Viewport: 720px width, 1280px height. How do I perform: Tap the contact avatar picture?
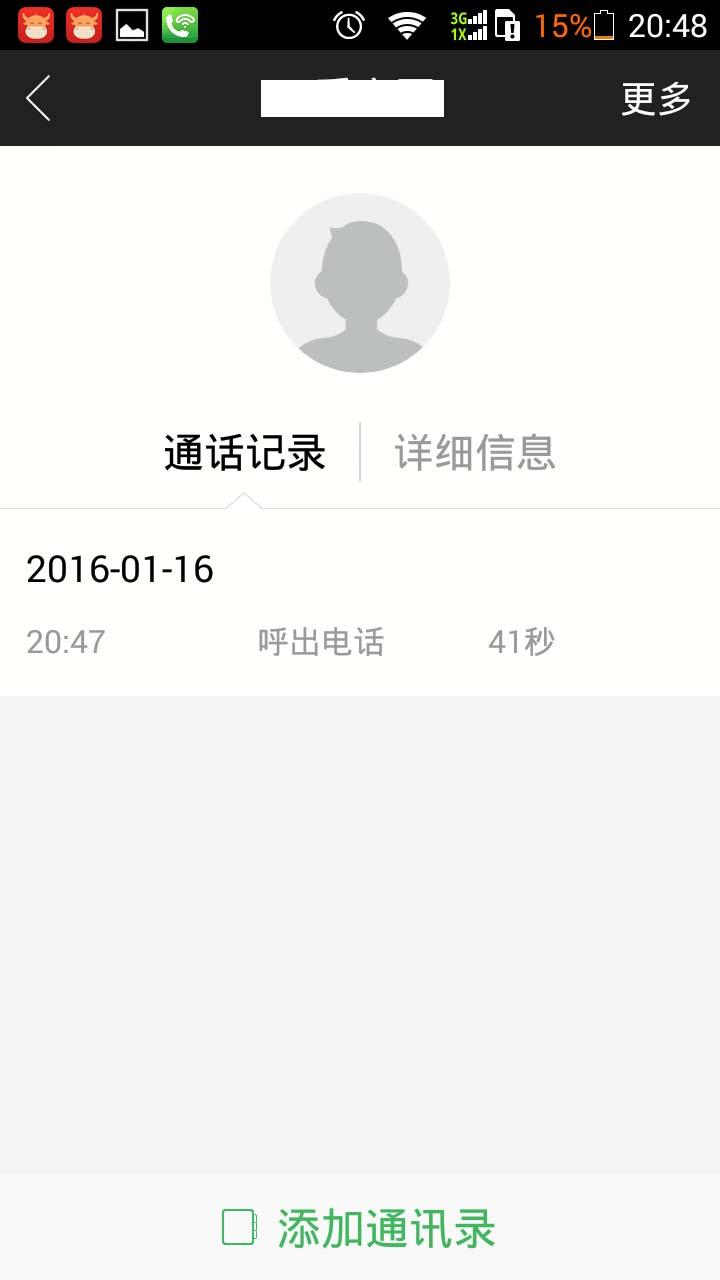(x=360, y=283)
